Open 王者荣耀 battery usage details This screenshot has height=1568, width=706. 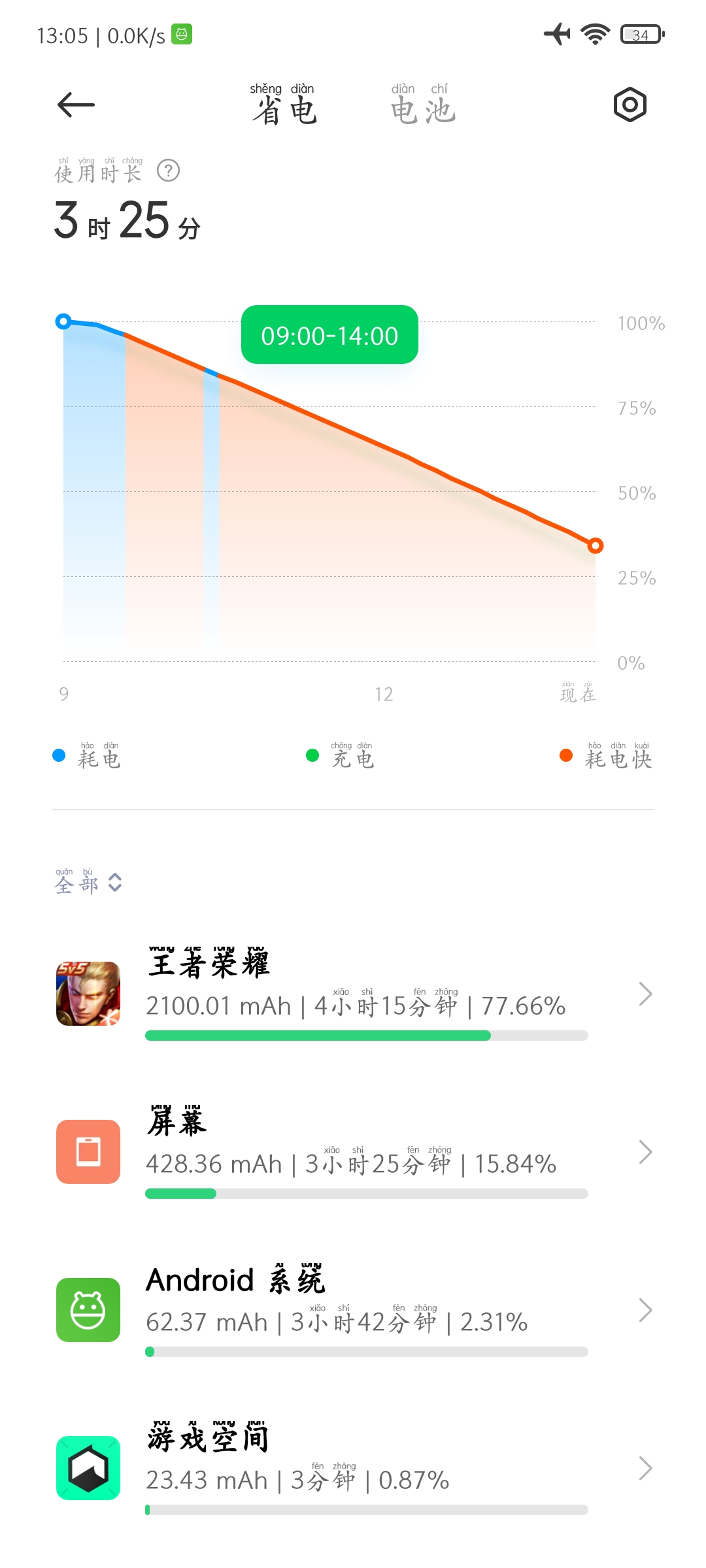(x=353, y=994)
